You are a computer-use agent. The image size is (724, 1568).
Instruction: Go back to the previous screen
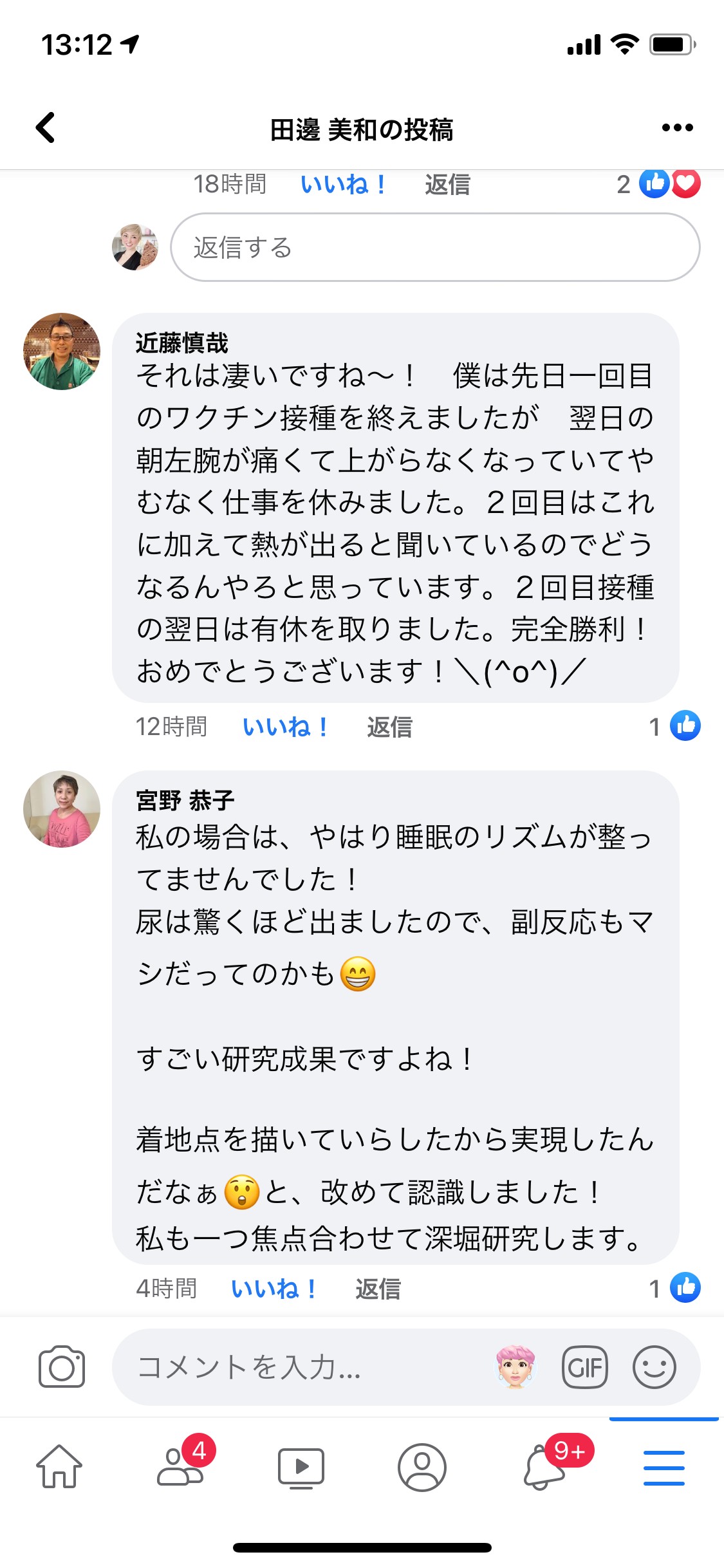point(45,127)
